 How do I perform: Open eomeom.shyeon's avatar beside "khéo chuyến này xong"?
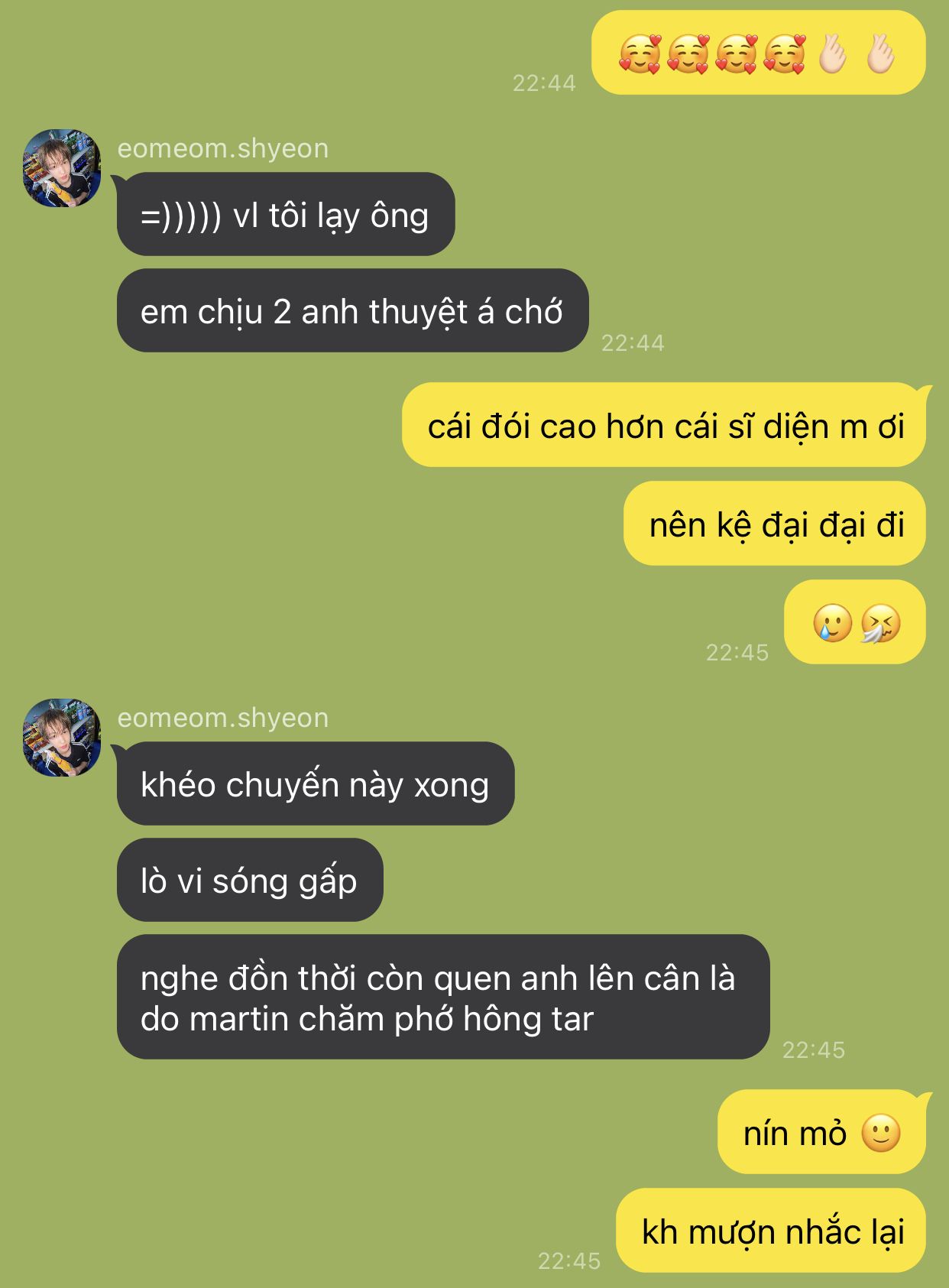pyautogui.click(x=62, y=738)
